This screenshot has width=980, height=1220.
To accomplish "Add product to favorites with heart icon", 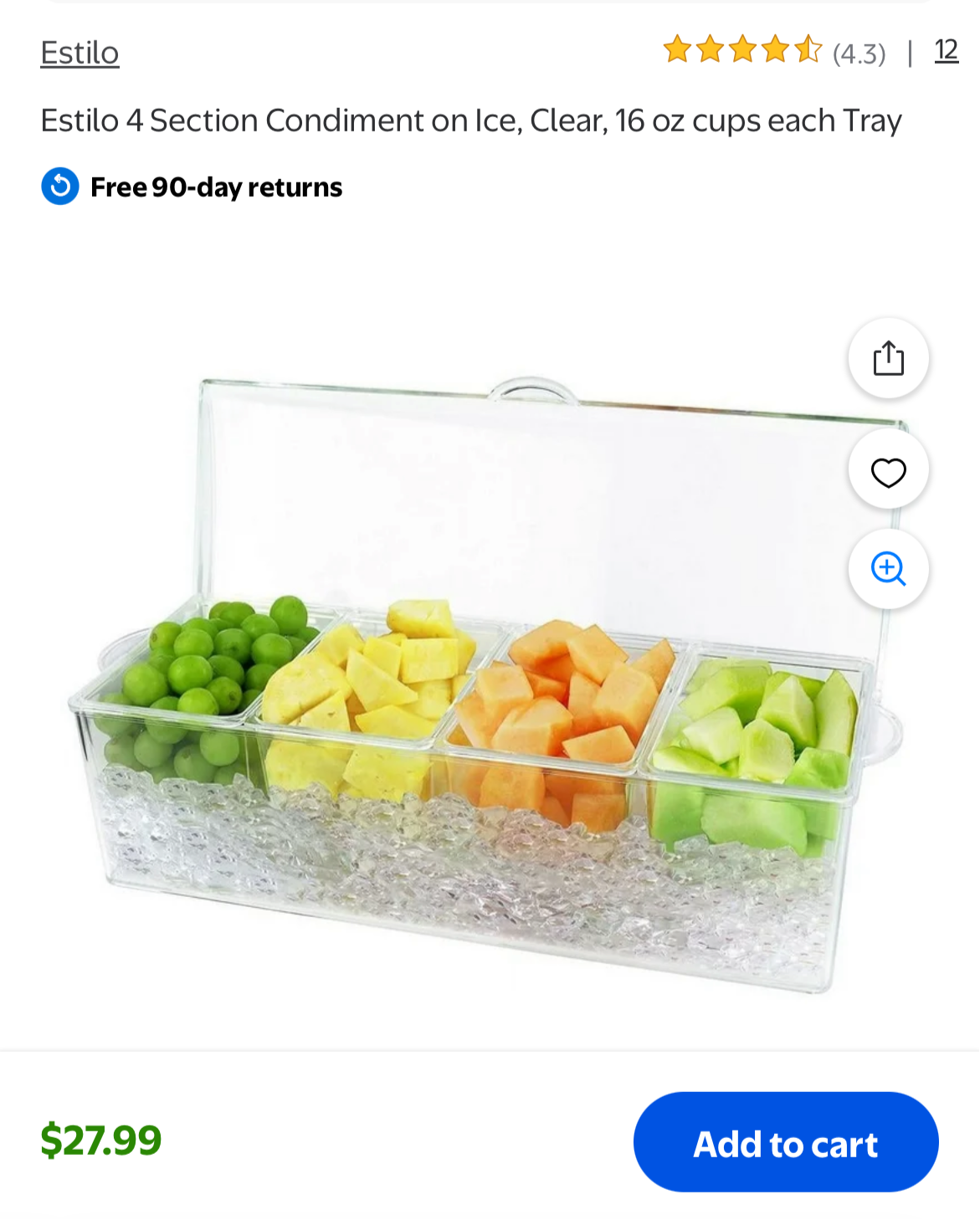I will click(x=888, y=472).
